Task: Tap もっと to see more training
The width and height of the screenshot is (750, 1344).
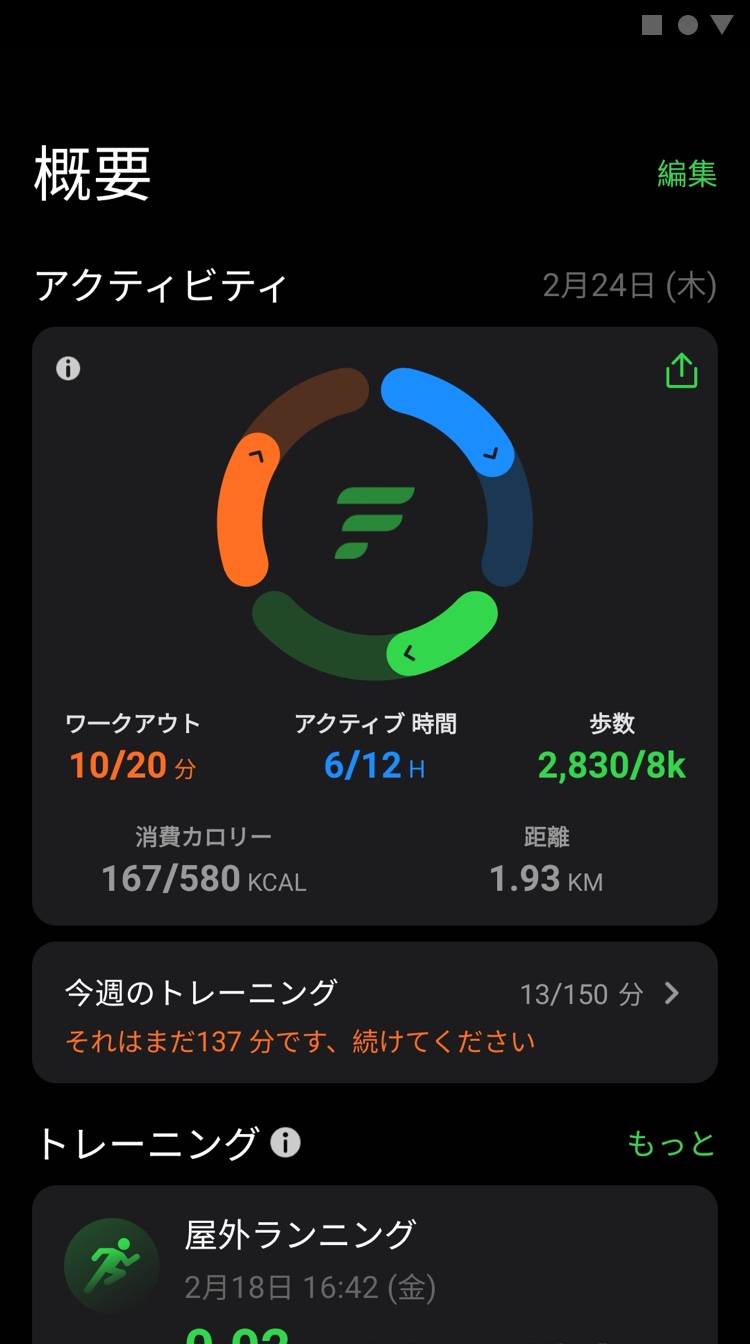Action: [x=671, y=1143]
